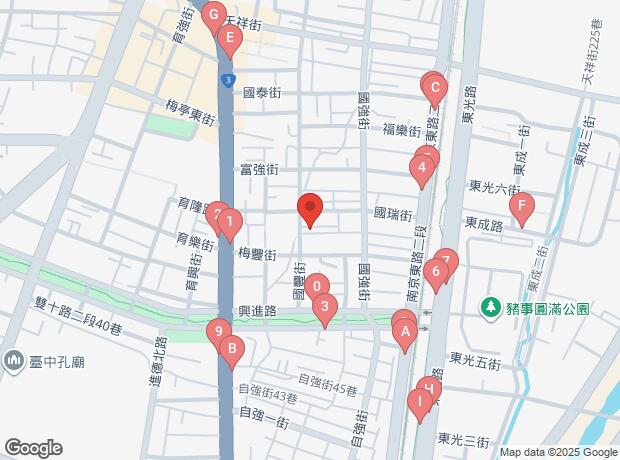The image size is (620, 460).
Task: Select map marker I
Action: tap(420, 403)
